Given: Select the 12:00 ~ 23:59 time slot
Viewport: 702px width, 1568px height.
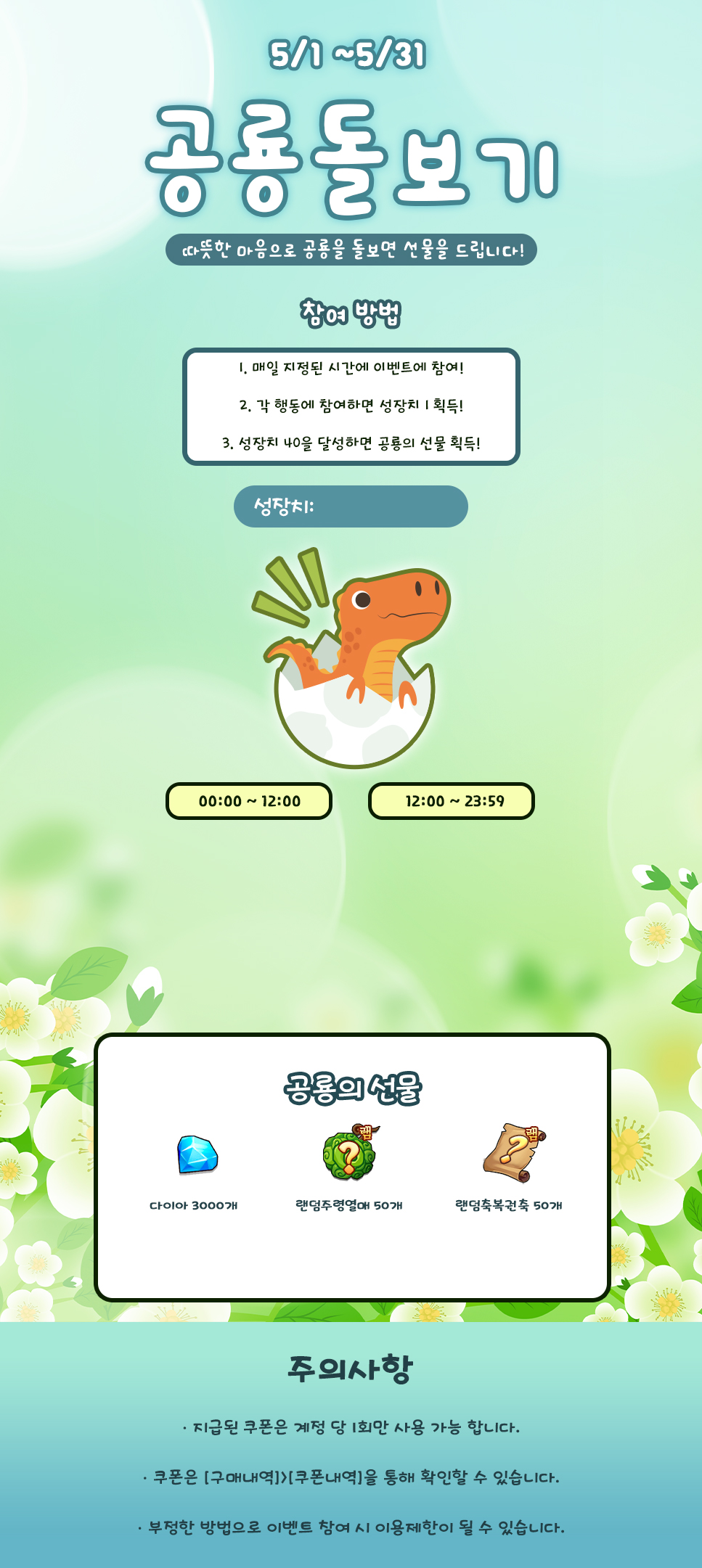Looking at the screenshot, I should coord(452,801).
